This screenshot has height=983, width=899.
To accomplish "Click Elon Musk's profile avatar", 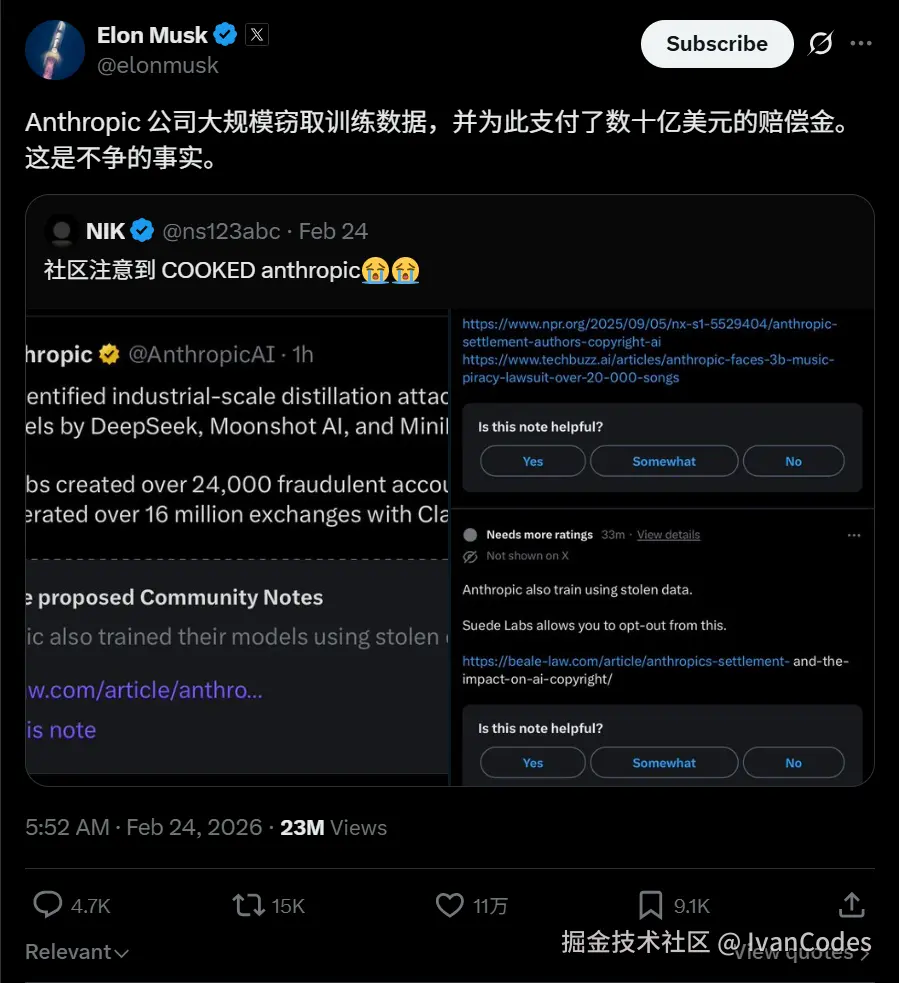I will pos(54,49).
